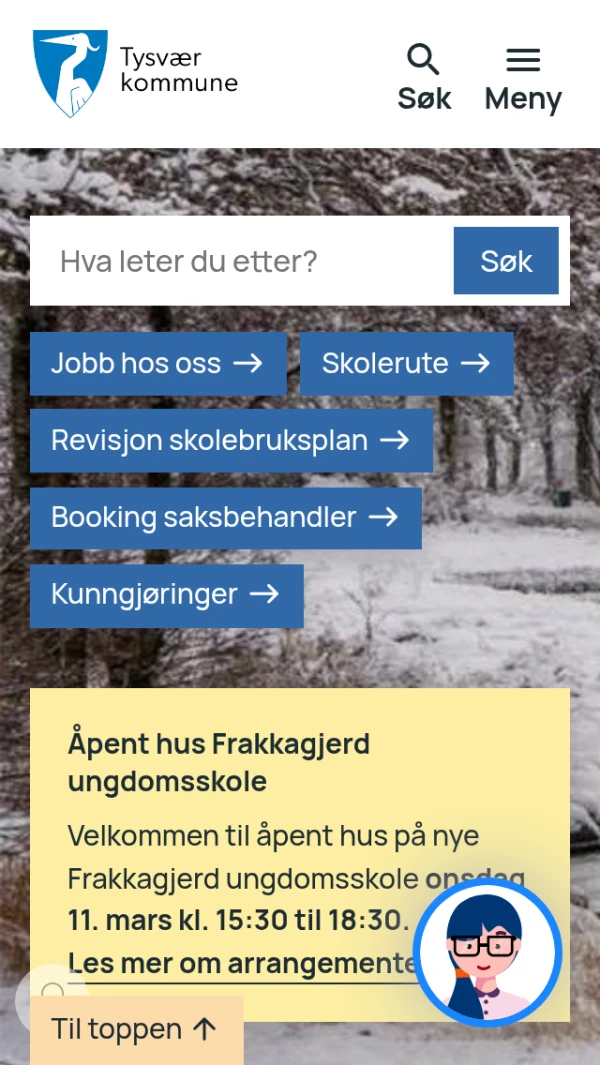The image size is (600, 1065).
Task: Open Revisjon skolebruksplan
Action: click(x=231, y=440)
